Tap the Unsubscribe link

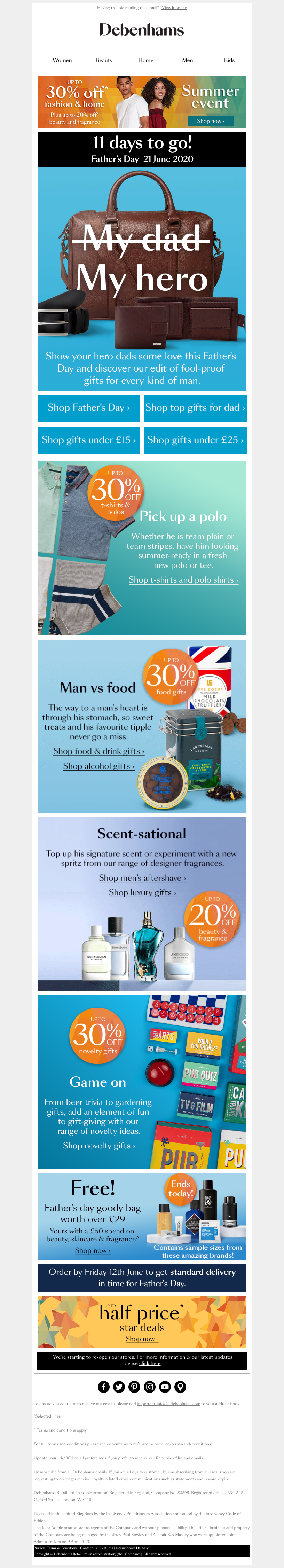tap(45, 1472)
